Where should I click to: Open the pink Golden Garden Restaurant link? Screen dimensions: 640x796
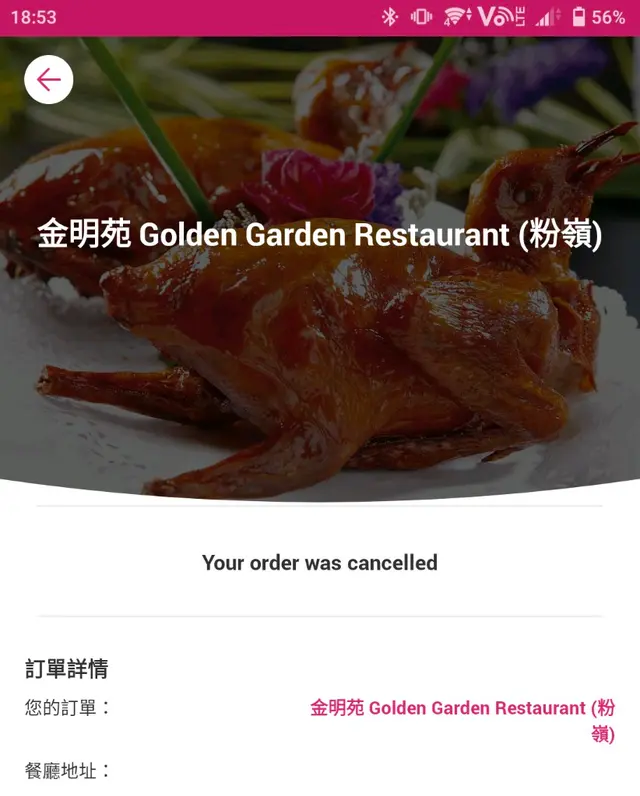(462, 709)
